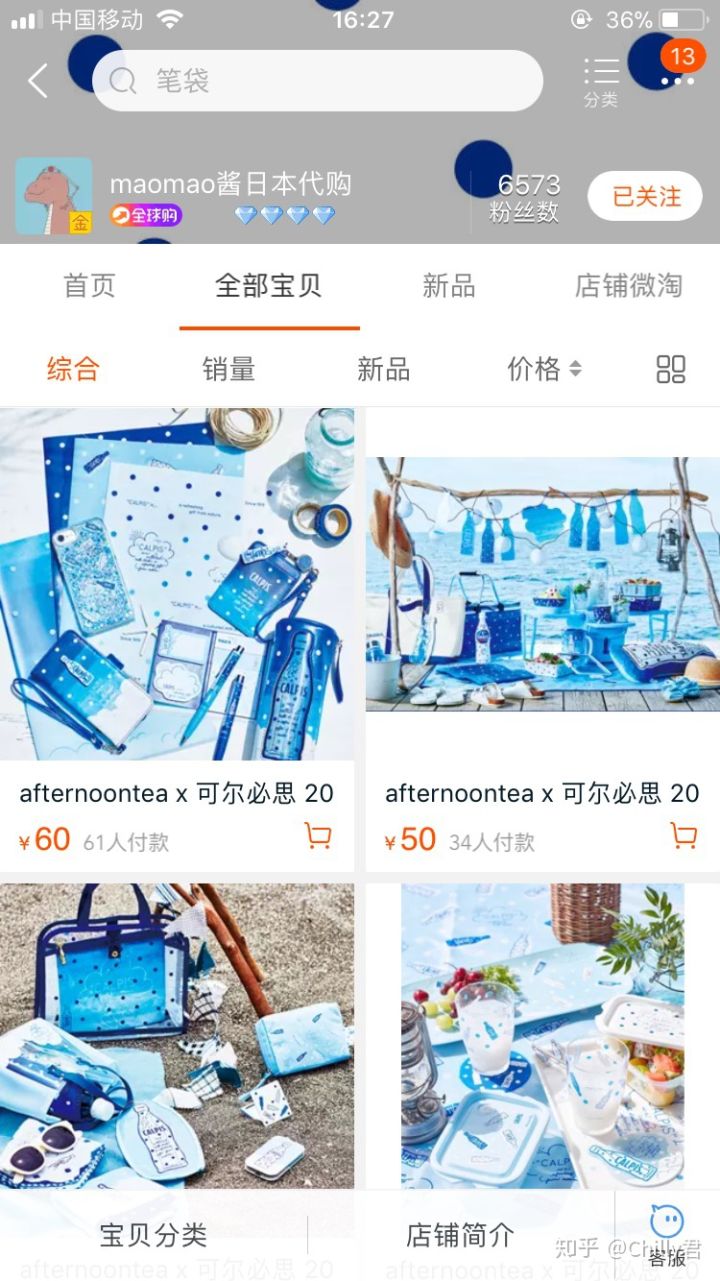Switch to the 新品 top tab

pos(448,285)
